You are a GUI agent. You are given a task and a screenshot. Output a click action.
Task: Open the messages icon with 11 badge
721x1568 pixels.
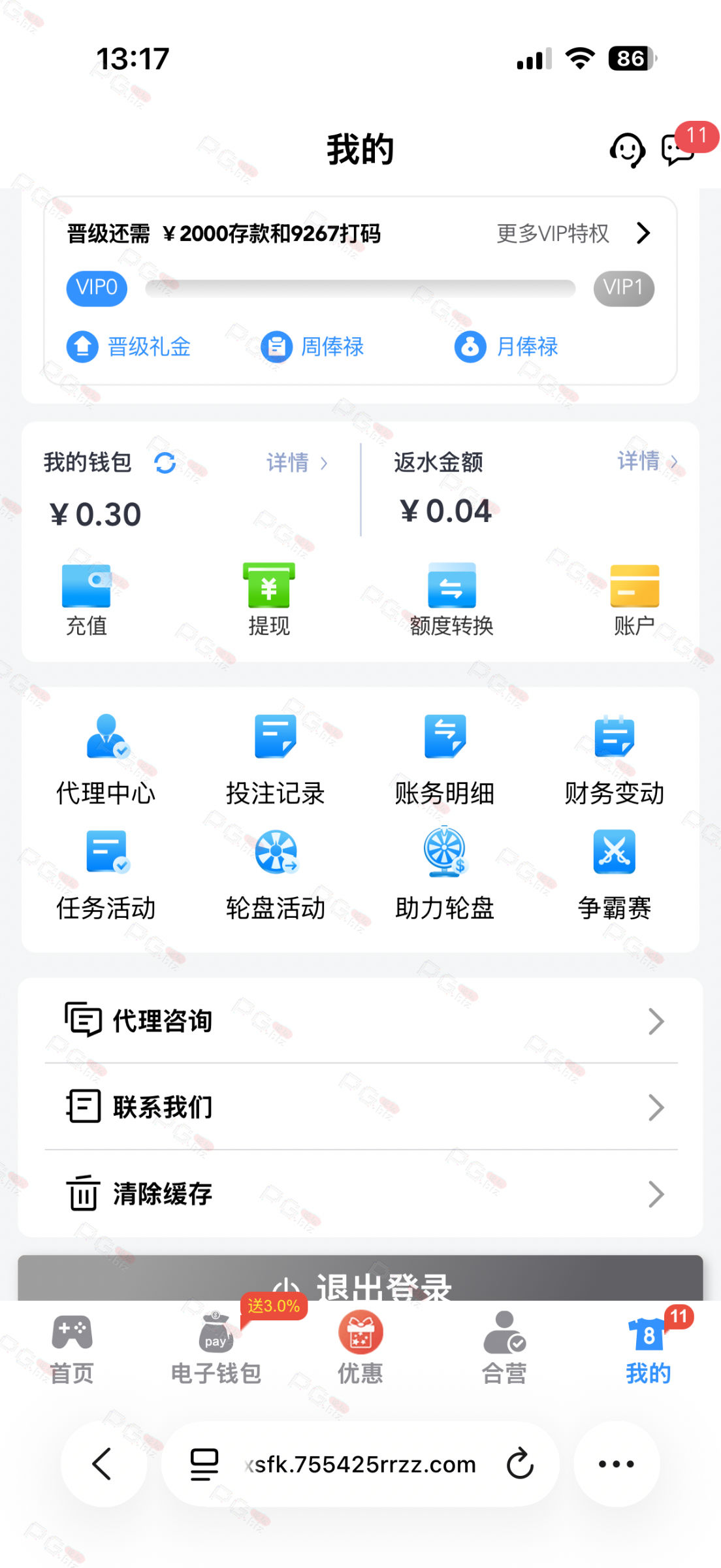click(678, 150)
